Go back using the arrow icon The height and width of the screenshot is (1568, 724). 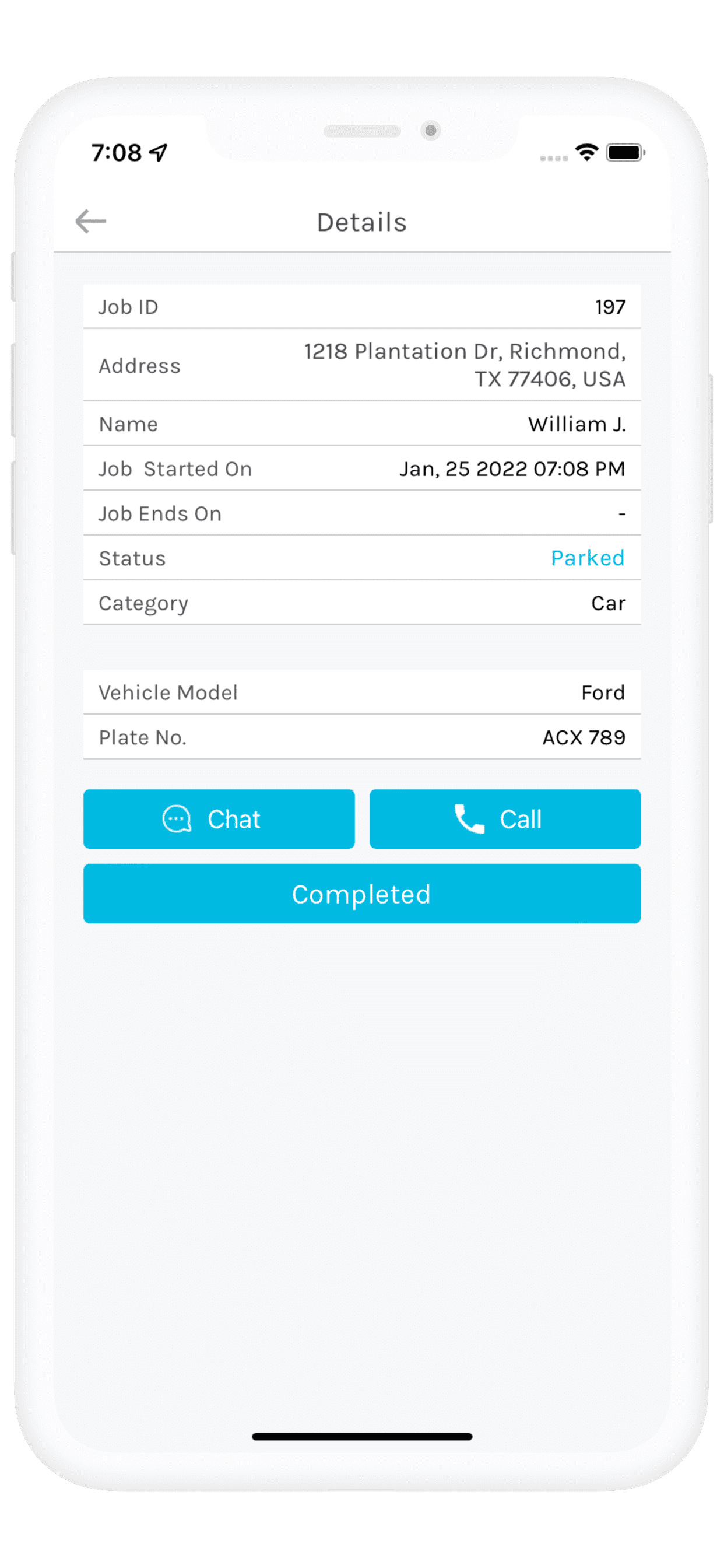tap(91, 221)
